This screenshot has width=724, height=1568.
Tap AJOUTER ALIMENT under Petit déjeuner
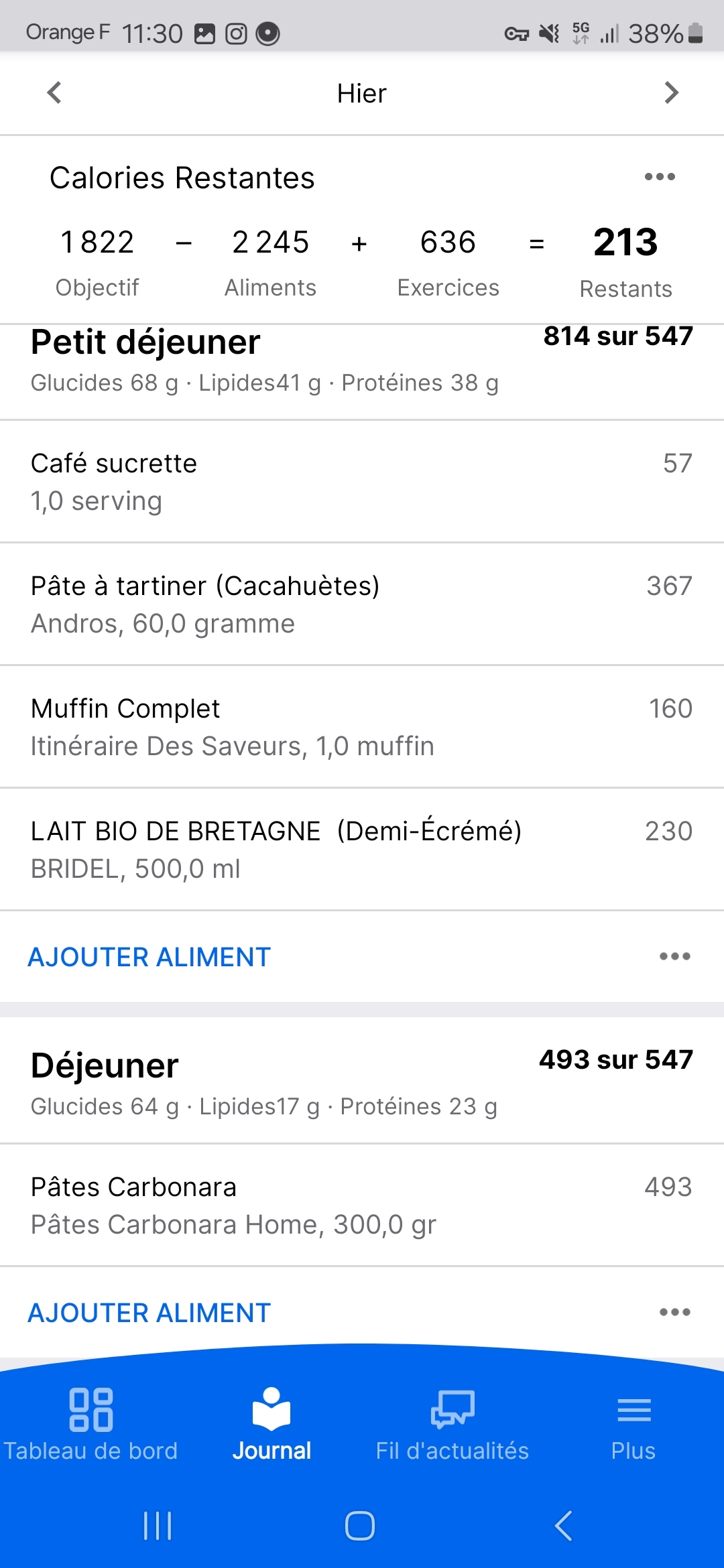pos(149,957)
